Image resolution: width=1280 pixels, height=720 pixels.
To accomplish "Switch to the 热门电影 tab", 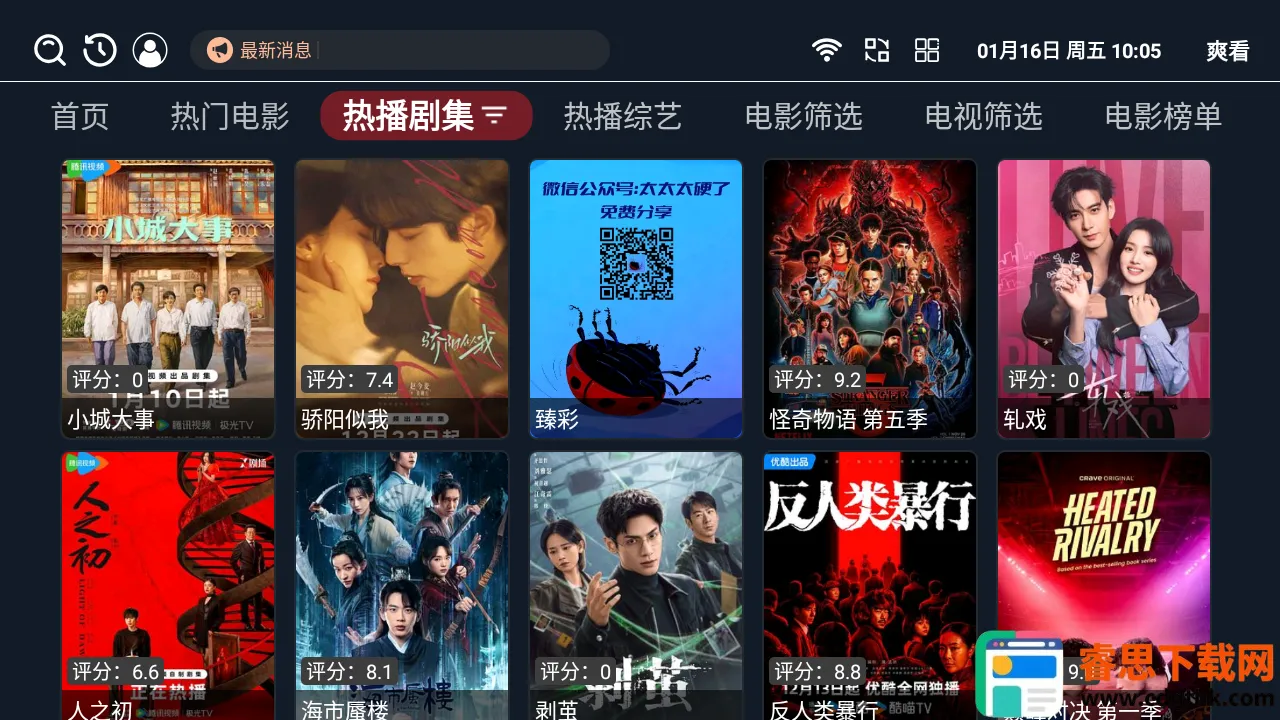I will (x=230, y=117).
